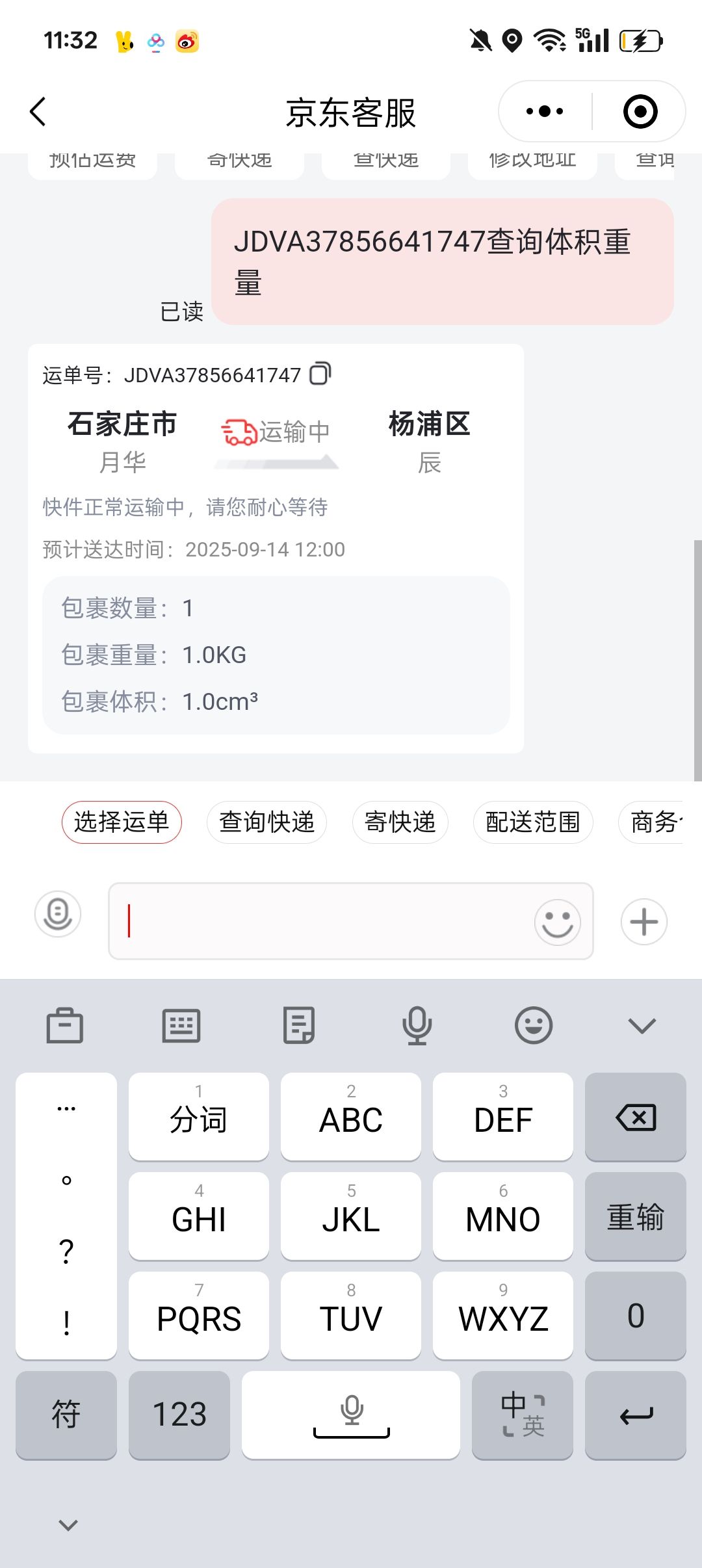
Task: Switch keyboard to 123 number mode
Action: click(x=179, y=1415)
